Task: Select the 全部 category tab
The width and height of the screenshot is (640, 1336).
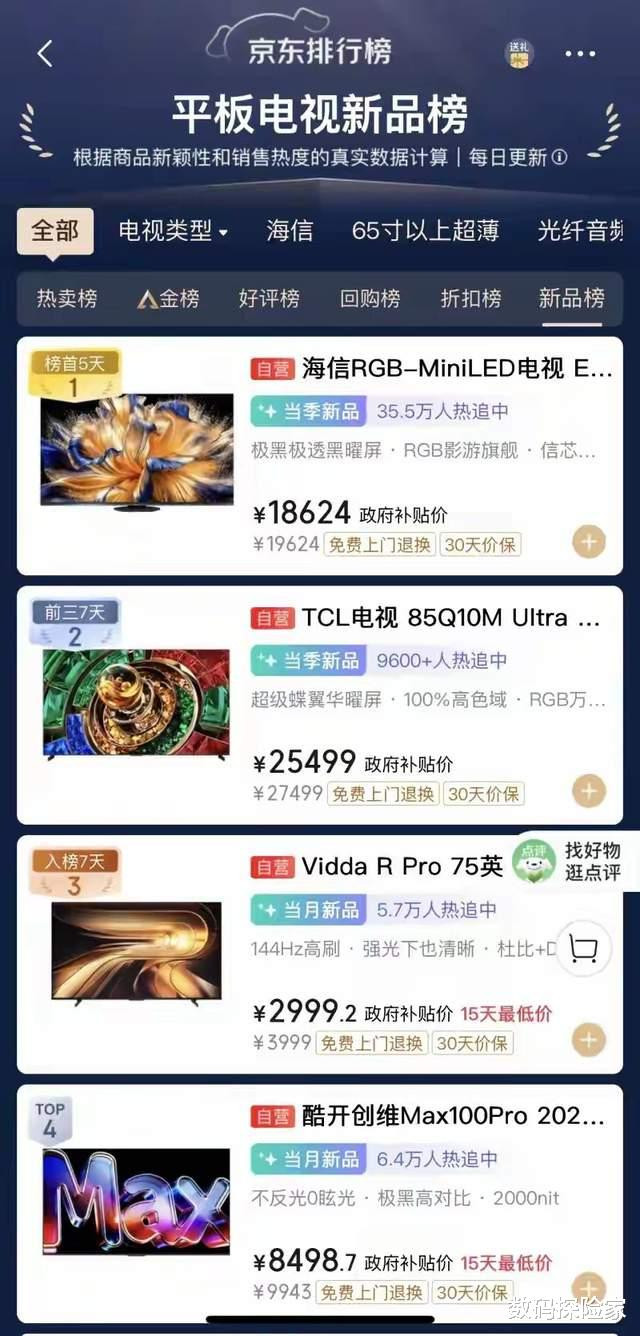Action: click(55, 231)
